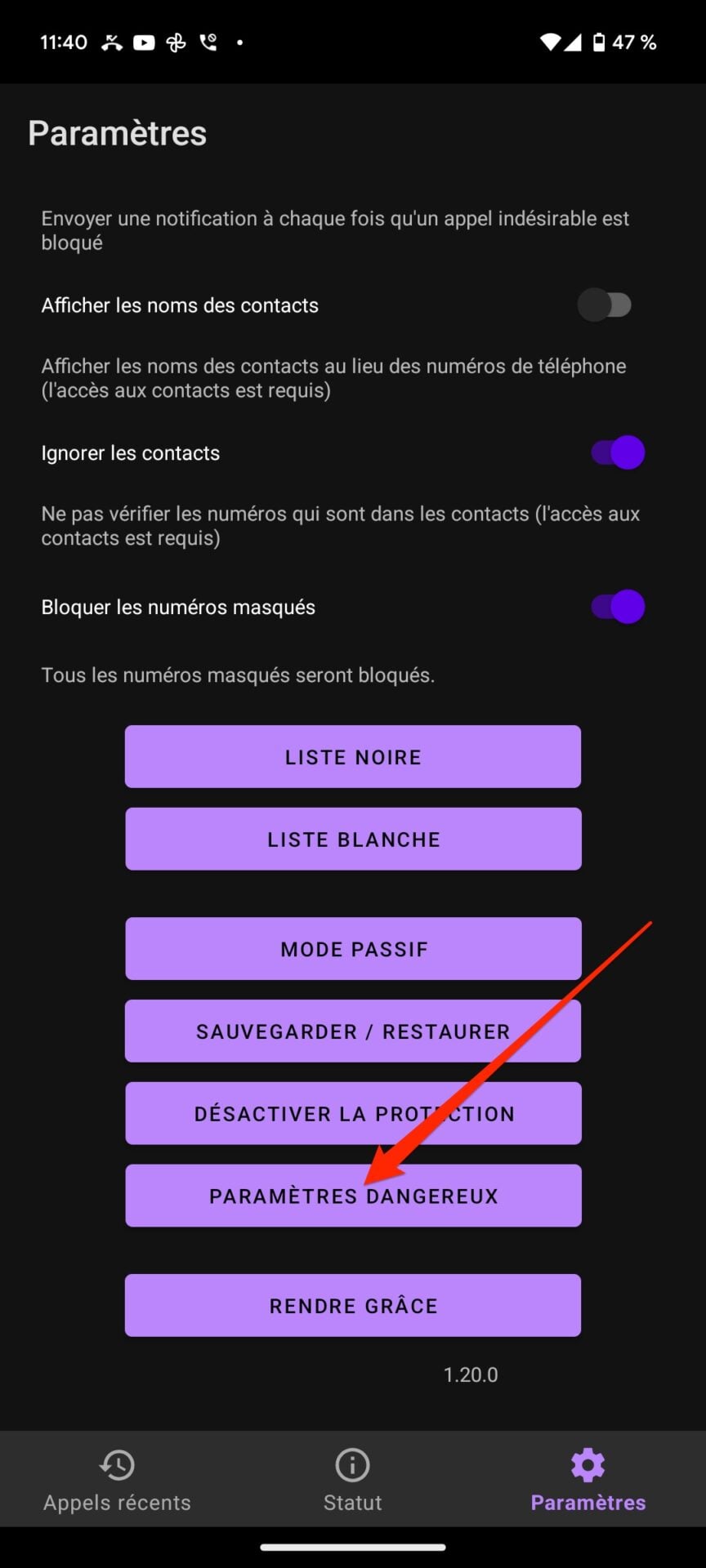Go to the Statut tab
706x1568 pixels.
point(352,1480)
